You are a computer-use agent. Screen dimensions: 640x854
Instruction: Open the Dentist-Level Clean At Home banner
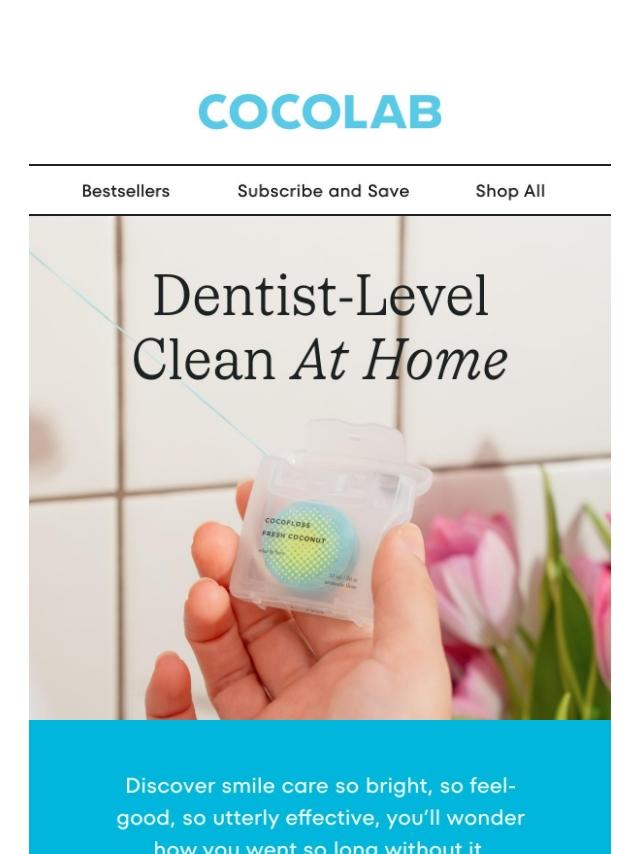[x=319, y=468]
